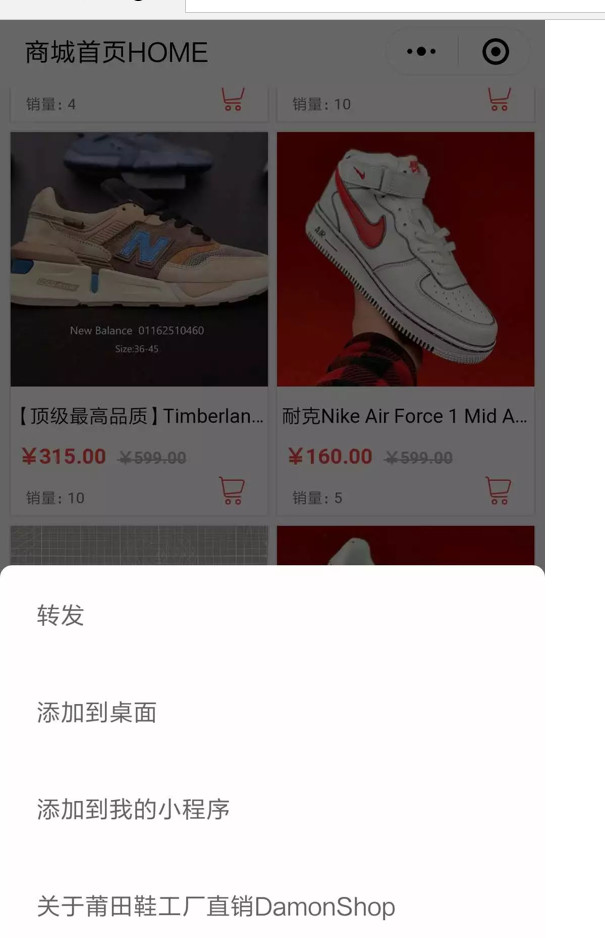
Task: Tap the three-dot more menu capsule
Action: [x=422, y=52]
